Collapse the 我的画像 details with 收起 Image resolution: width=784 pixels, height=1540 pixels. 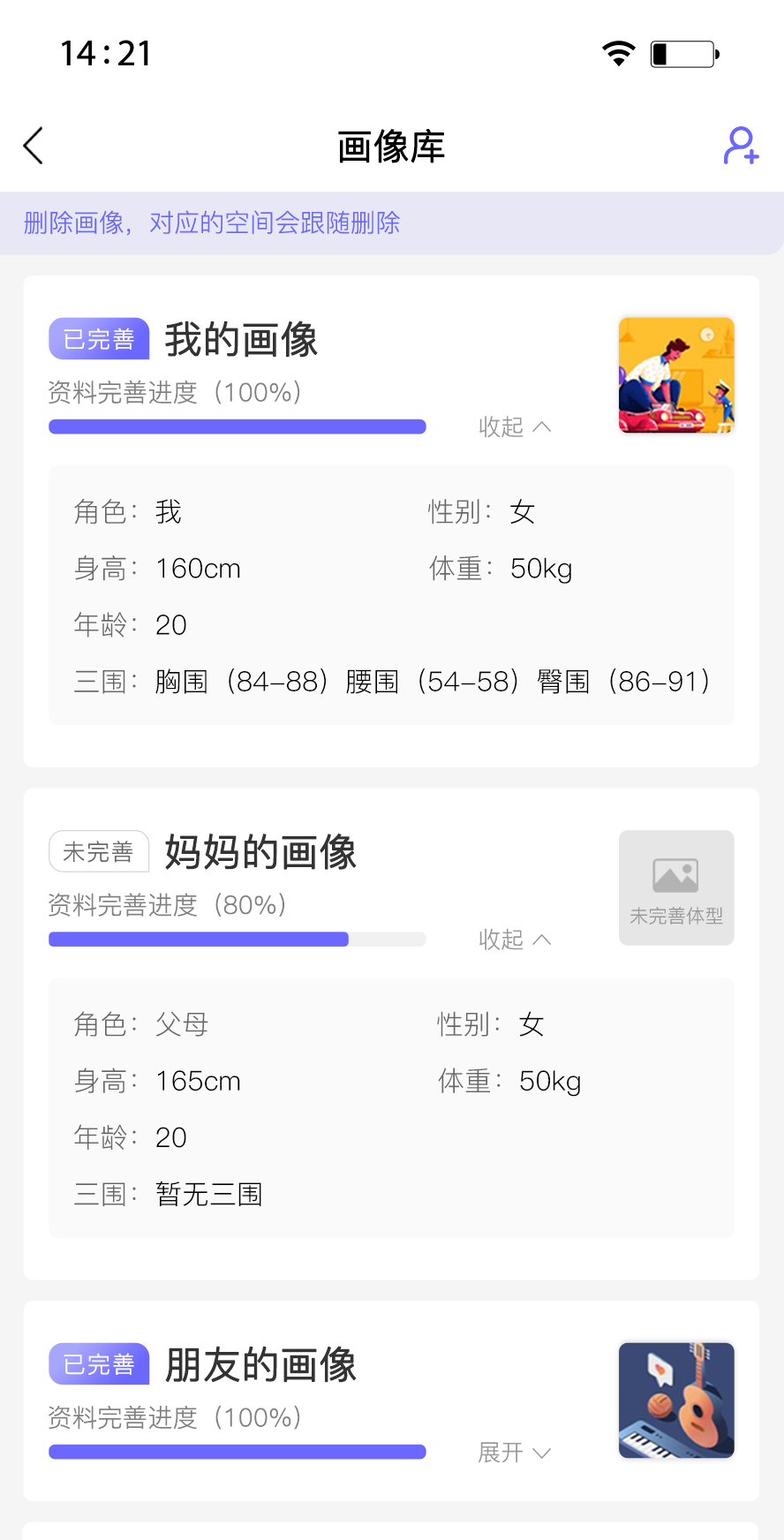pos(515,427)
